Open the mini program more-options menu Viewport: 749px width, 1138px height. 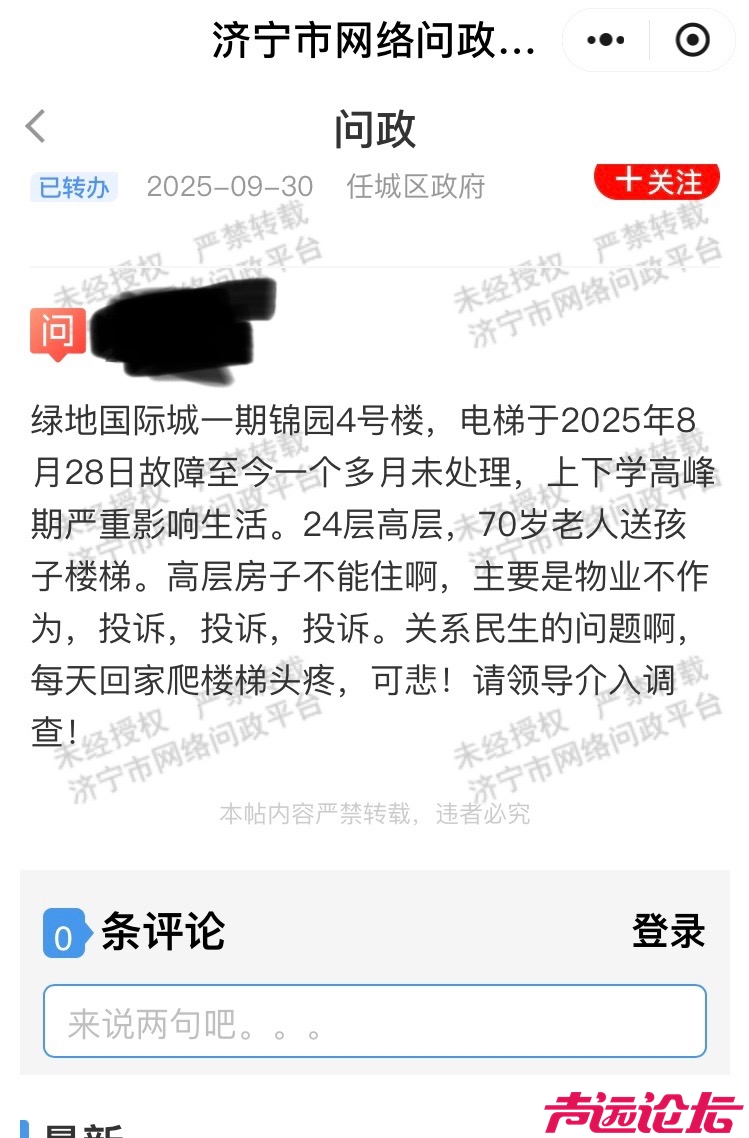606,41
